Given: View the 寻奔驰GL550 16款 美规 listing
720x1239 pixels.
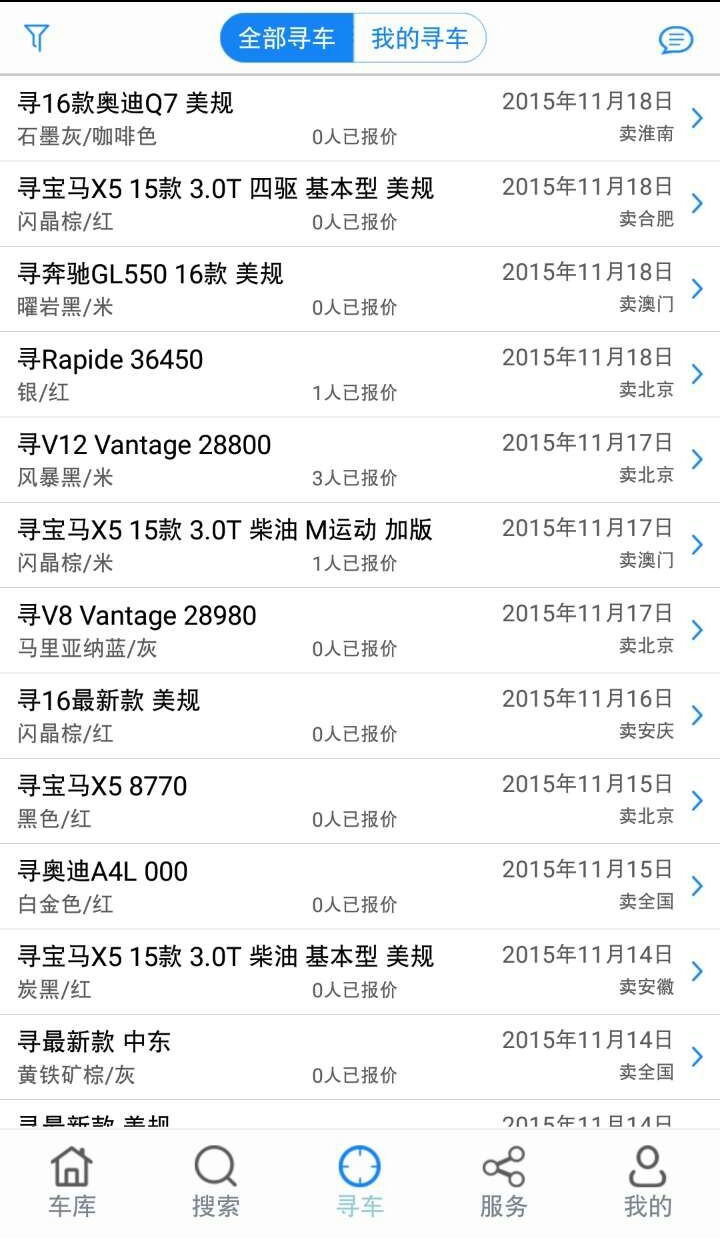Looking at the screenshot, I should pyautogui.click(x=360, y=289).
